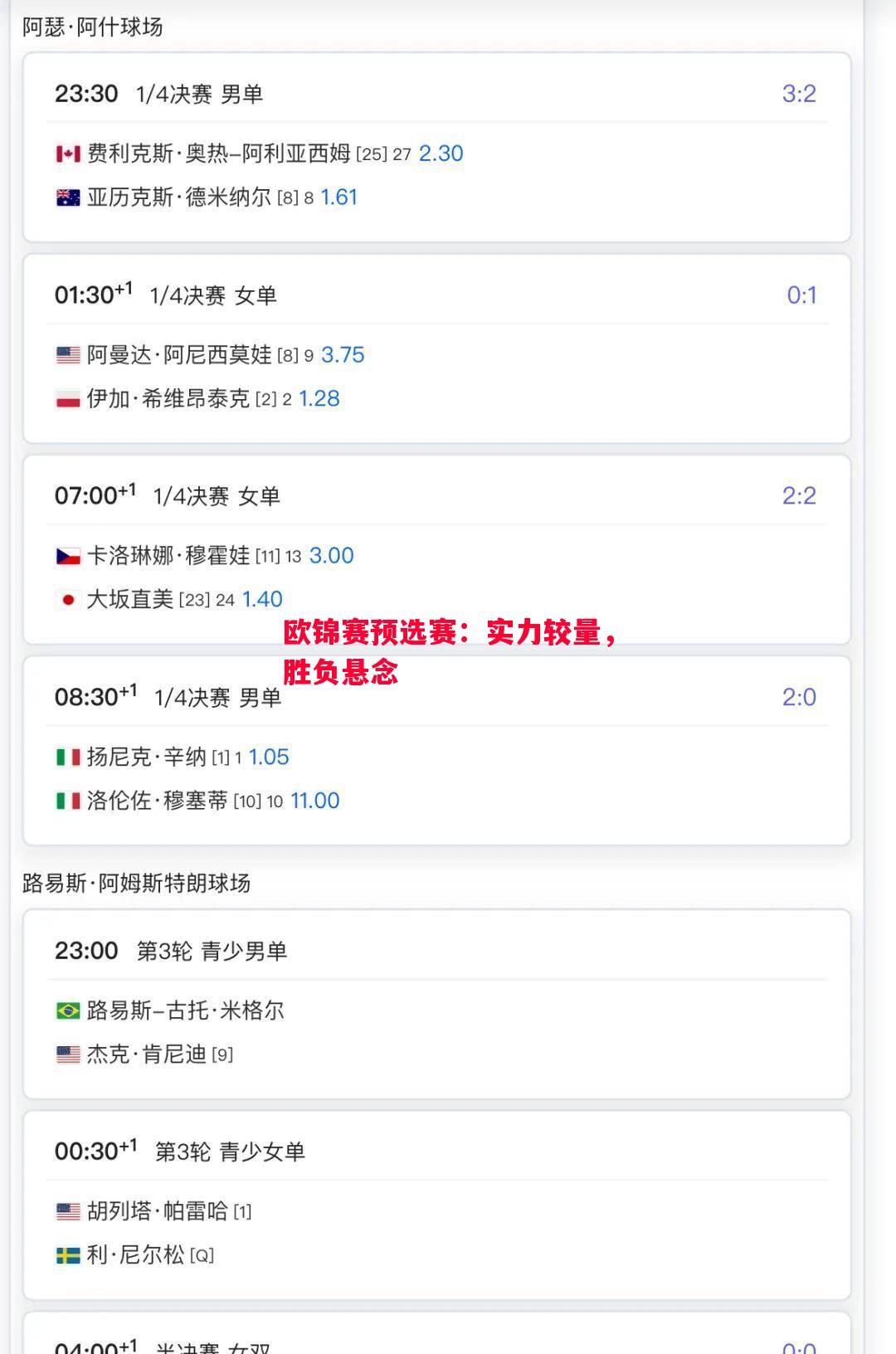Click the Poland flag beside 伊加·希维昂泰克

(x=67, y=398)
